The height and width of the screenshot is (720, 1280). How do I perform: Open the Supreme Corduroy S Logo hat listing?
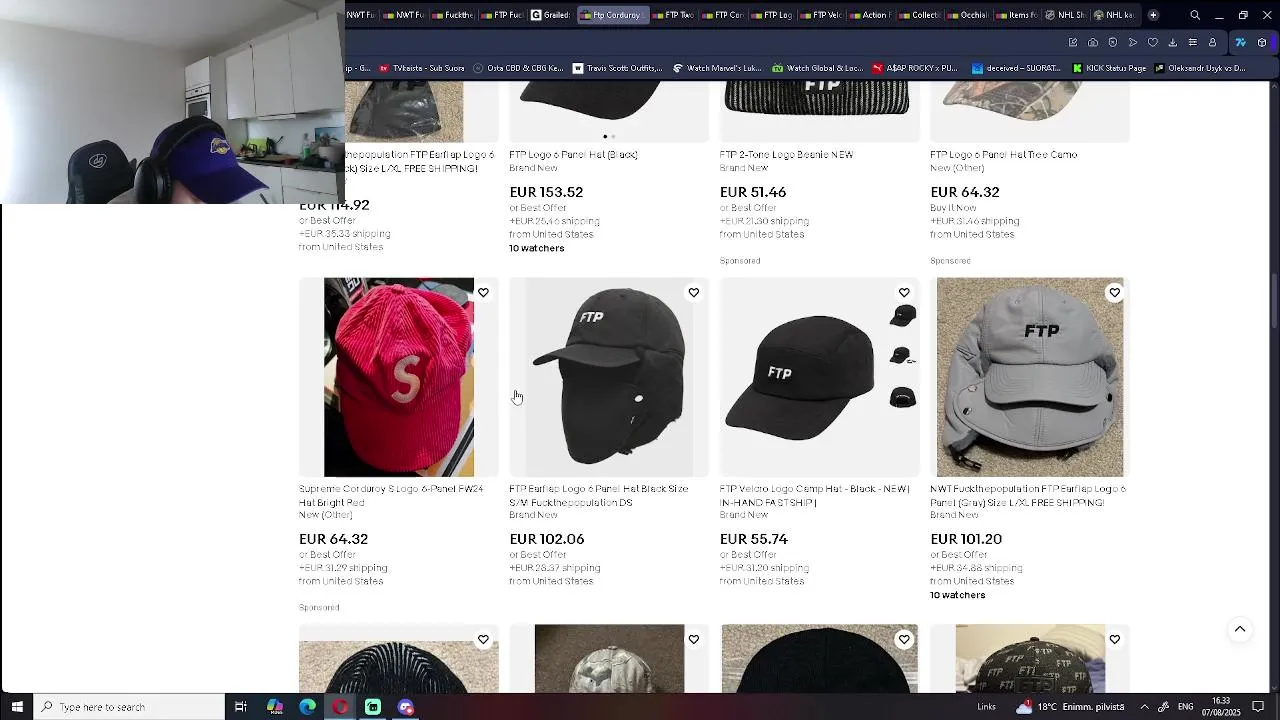(391, 495)
